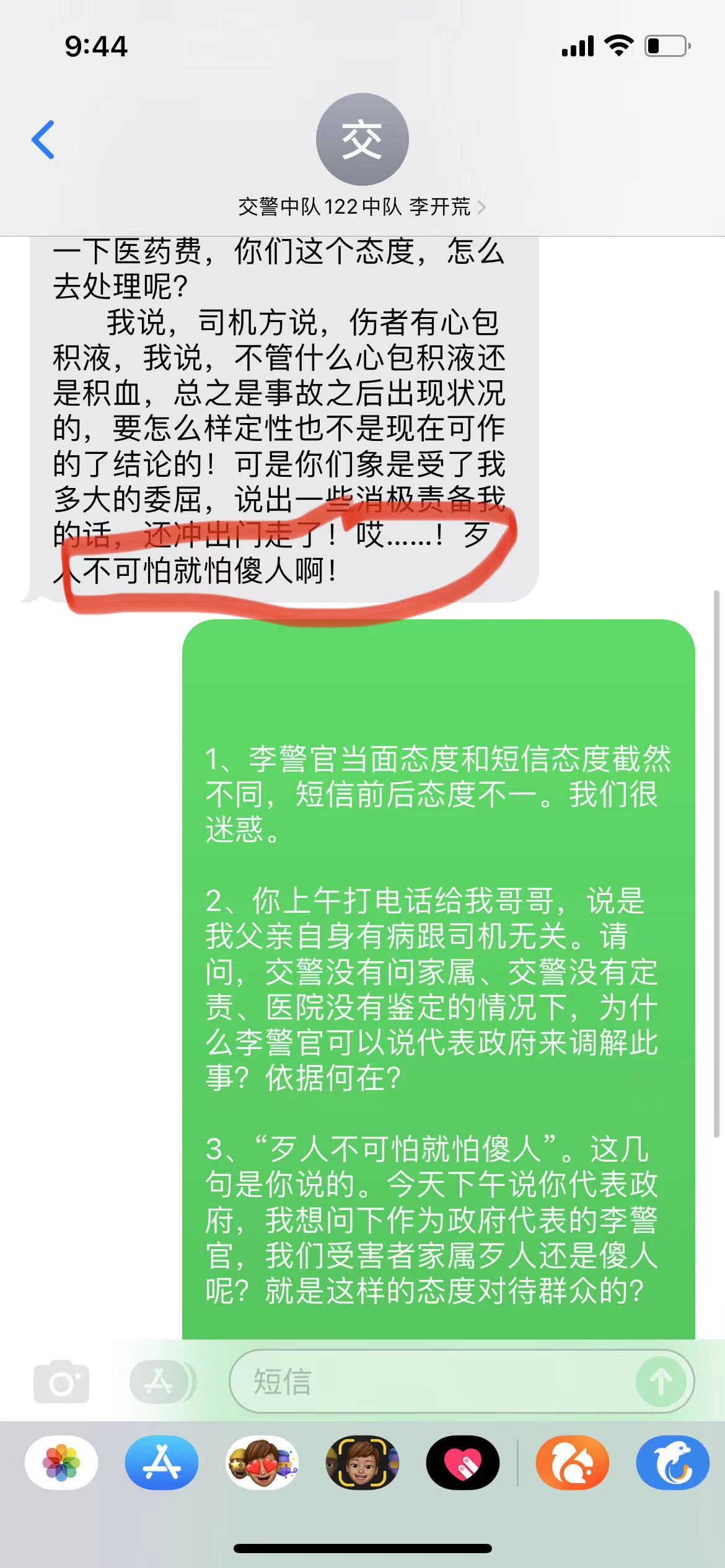Open Photos in the app drawer
This screenshot has height=1568, width=725.
[61, 1463]
